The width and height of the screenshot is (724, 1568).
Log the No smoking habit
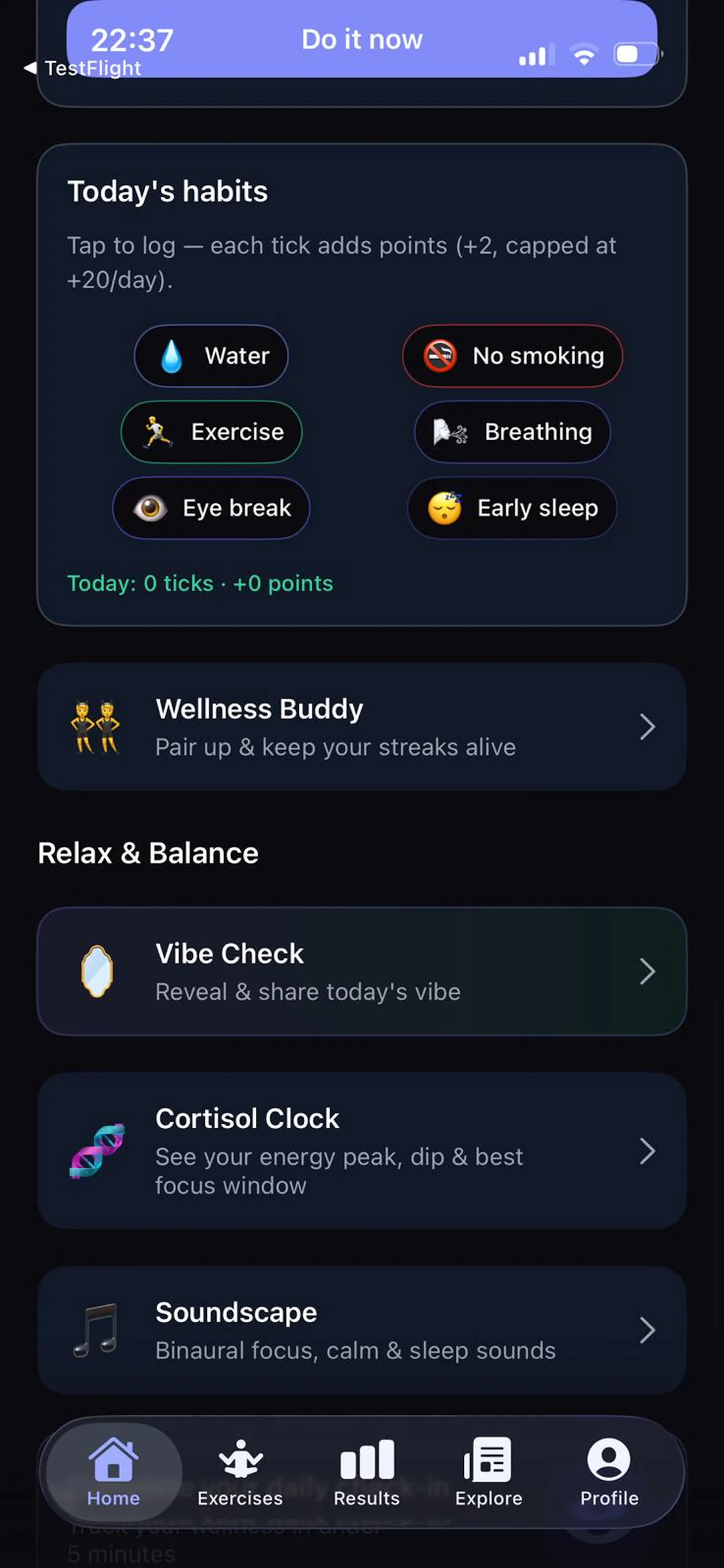click(x=512, y=355)
